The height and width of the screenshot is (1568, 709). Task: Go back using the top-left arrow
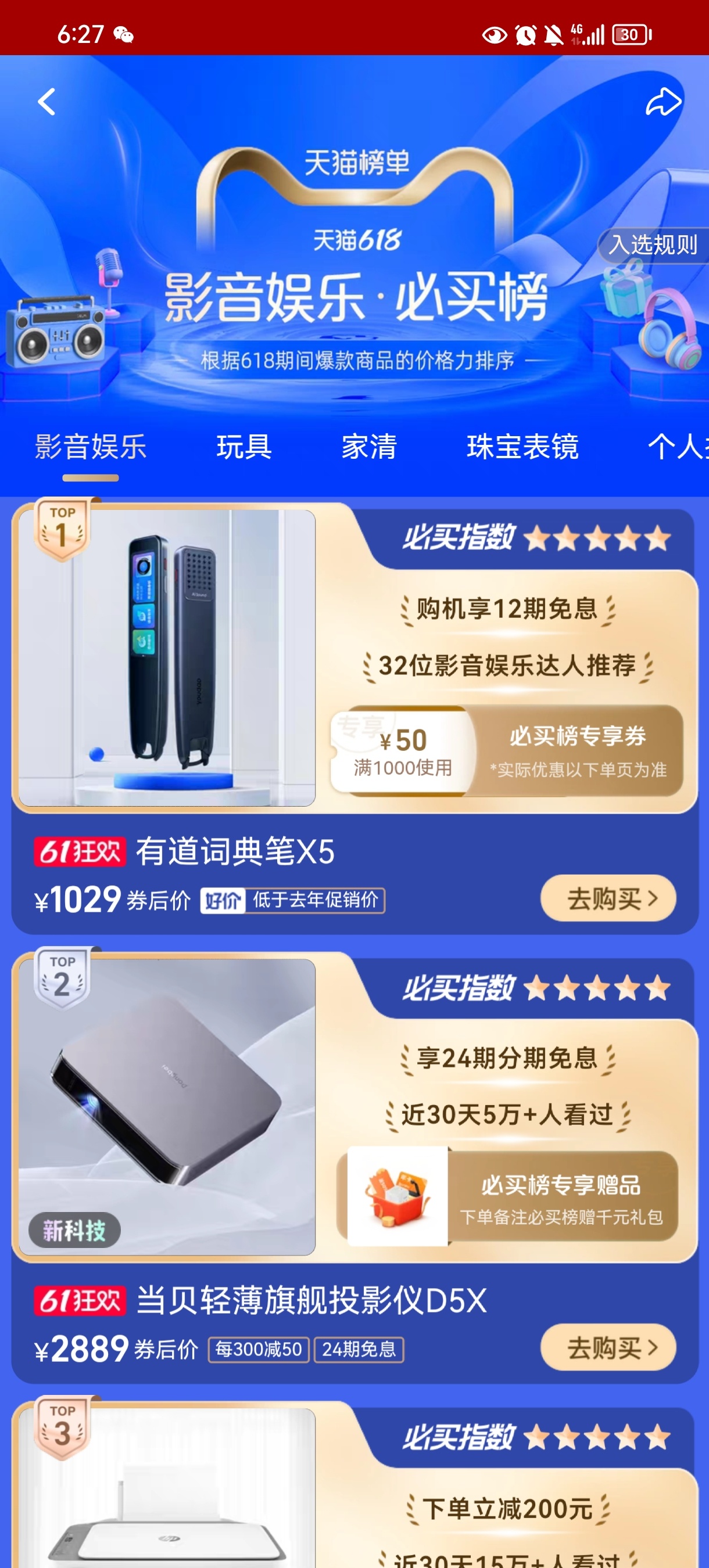tap(47, 102)
